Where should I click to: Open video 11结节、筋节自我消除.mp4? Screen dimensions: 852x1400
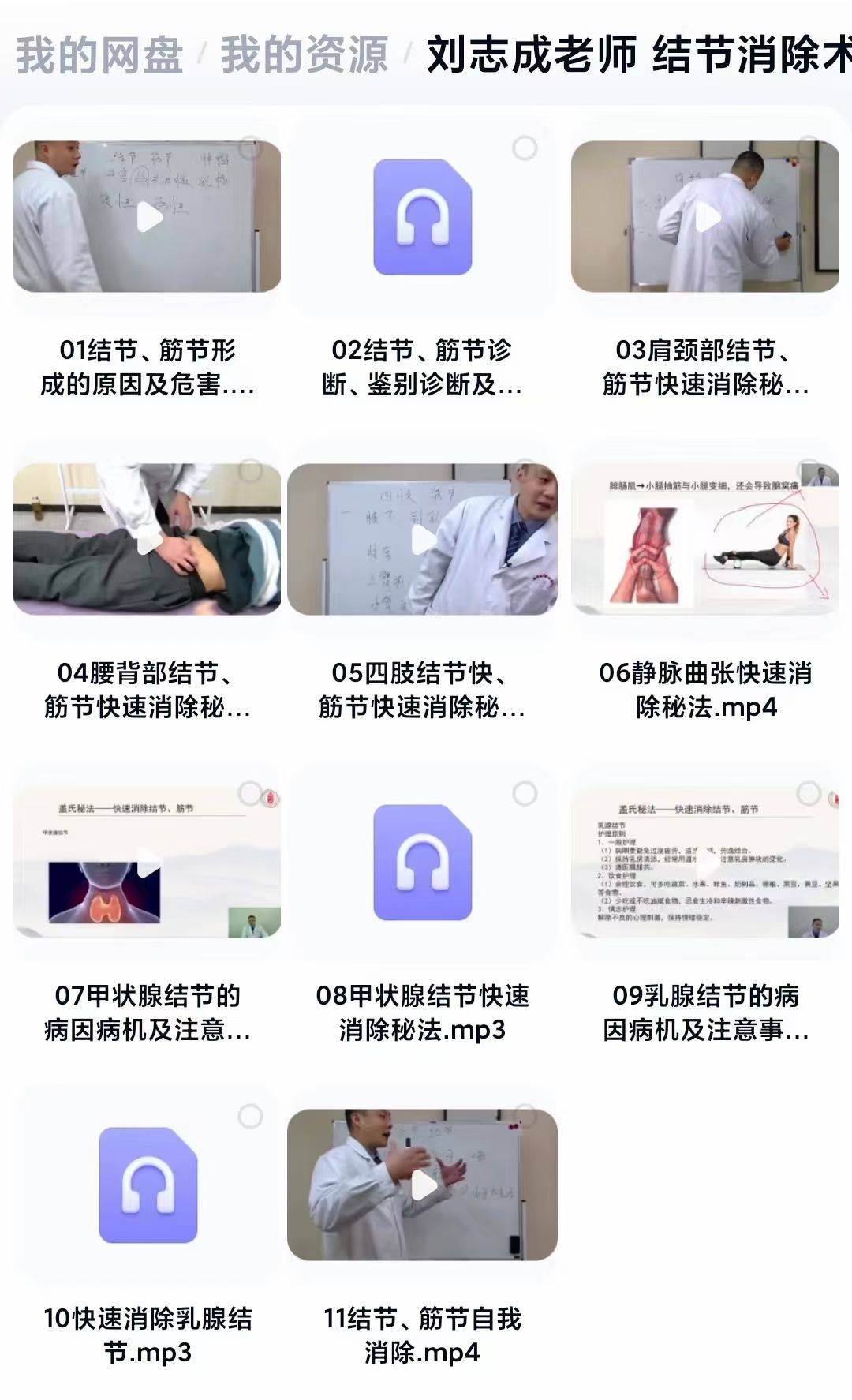pyautogui.click(x=422, y=1185)
